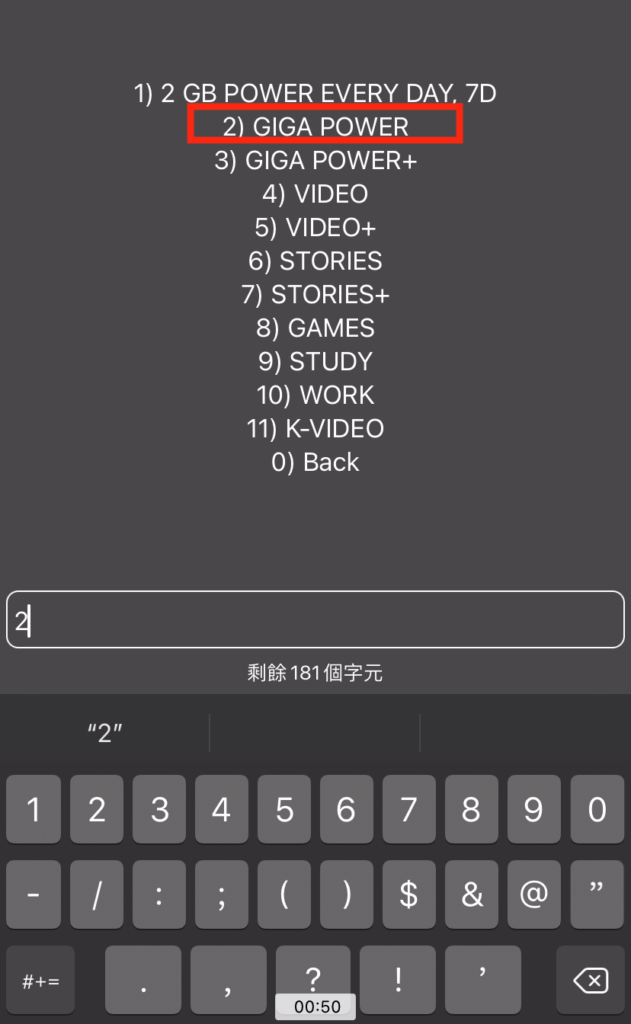Type 3 on the keyboard
This screenshot has height=1024, width=631.
click(160, 809)
